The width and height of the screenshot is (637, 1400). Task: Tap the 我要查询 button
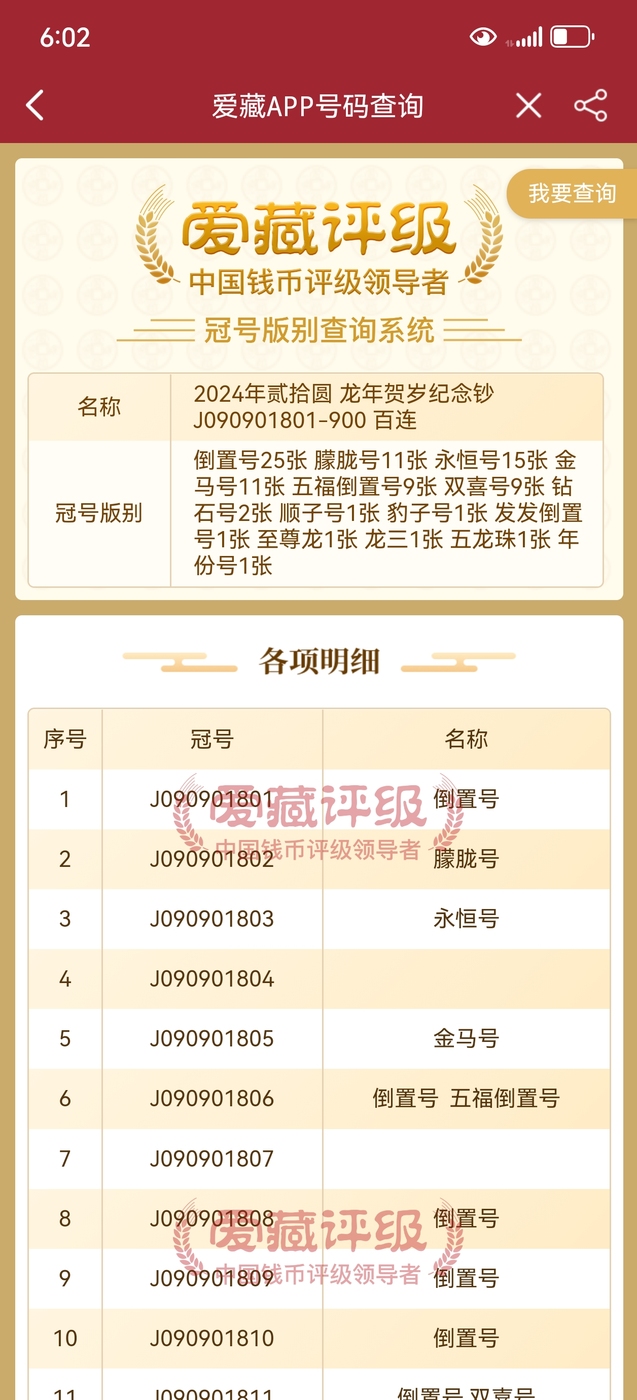click(x=571, y=194)
